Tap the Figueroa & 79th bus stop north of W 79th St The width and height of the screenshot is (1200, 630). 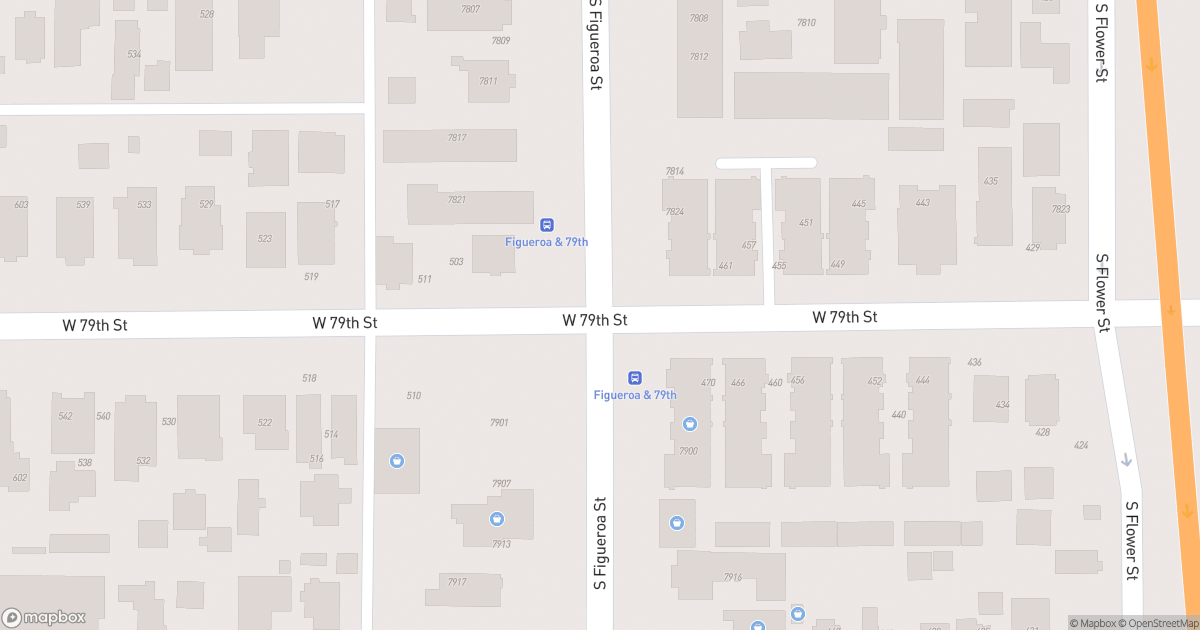coord(547,225)
